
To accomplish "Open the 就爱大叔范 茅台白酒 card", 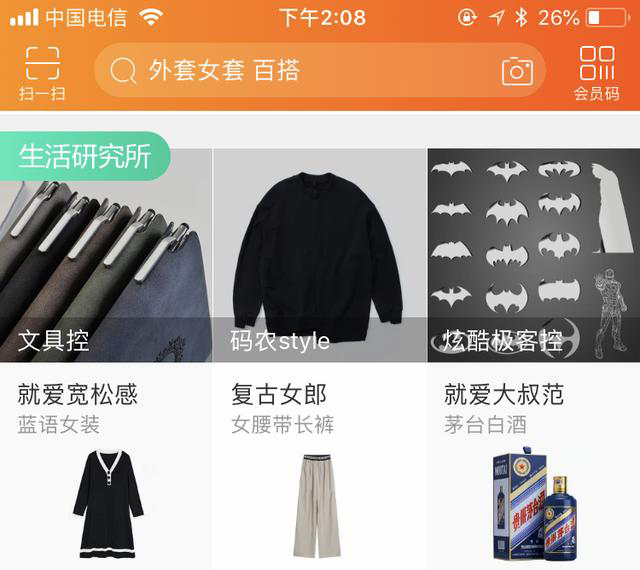I will [533, 470].
